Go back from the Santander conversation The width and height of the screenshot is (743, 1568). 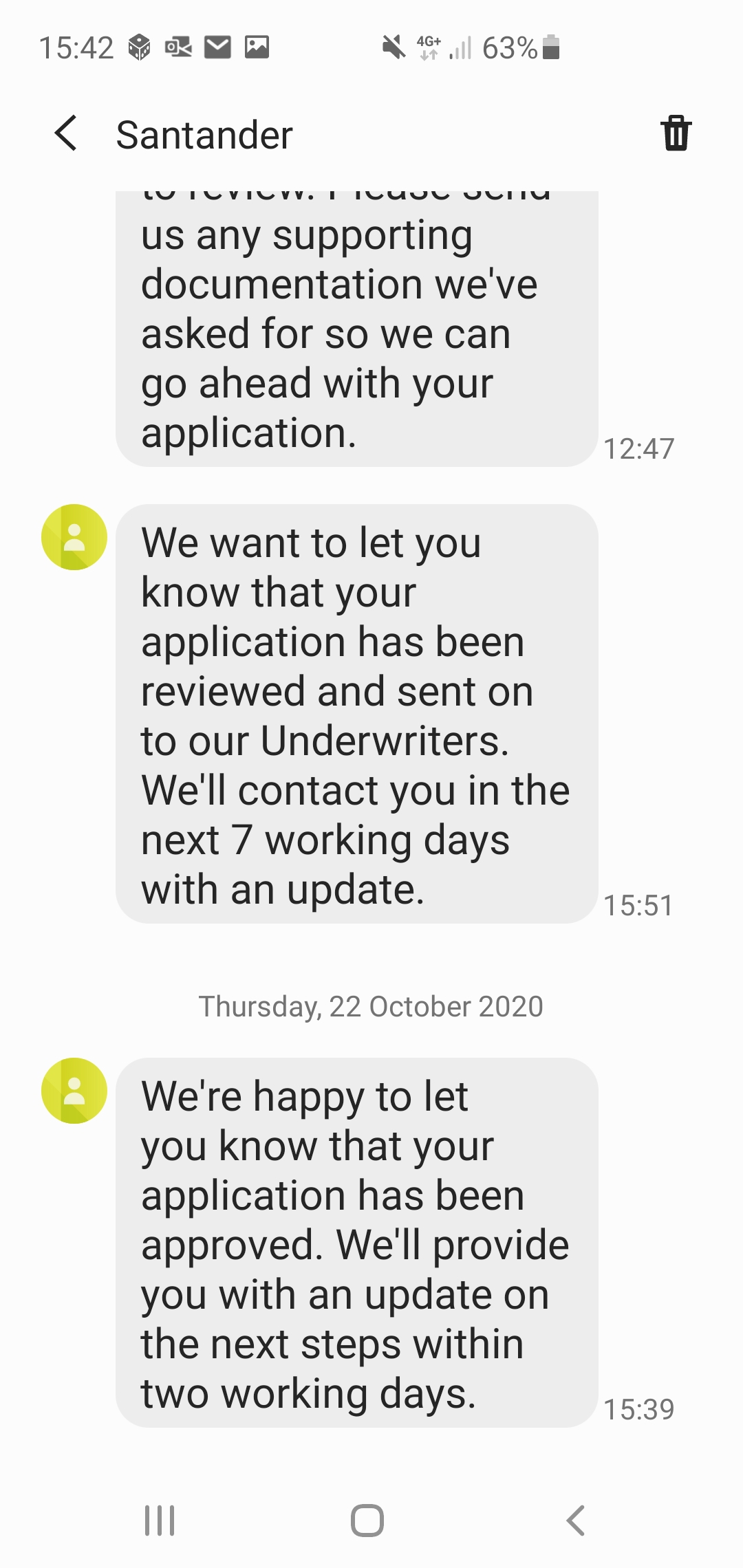[66, 133]
